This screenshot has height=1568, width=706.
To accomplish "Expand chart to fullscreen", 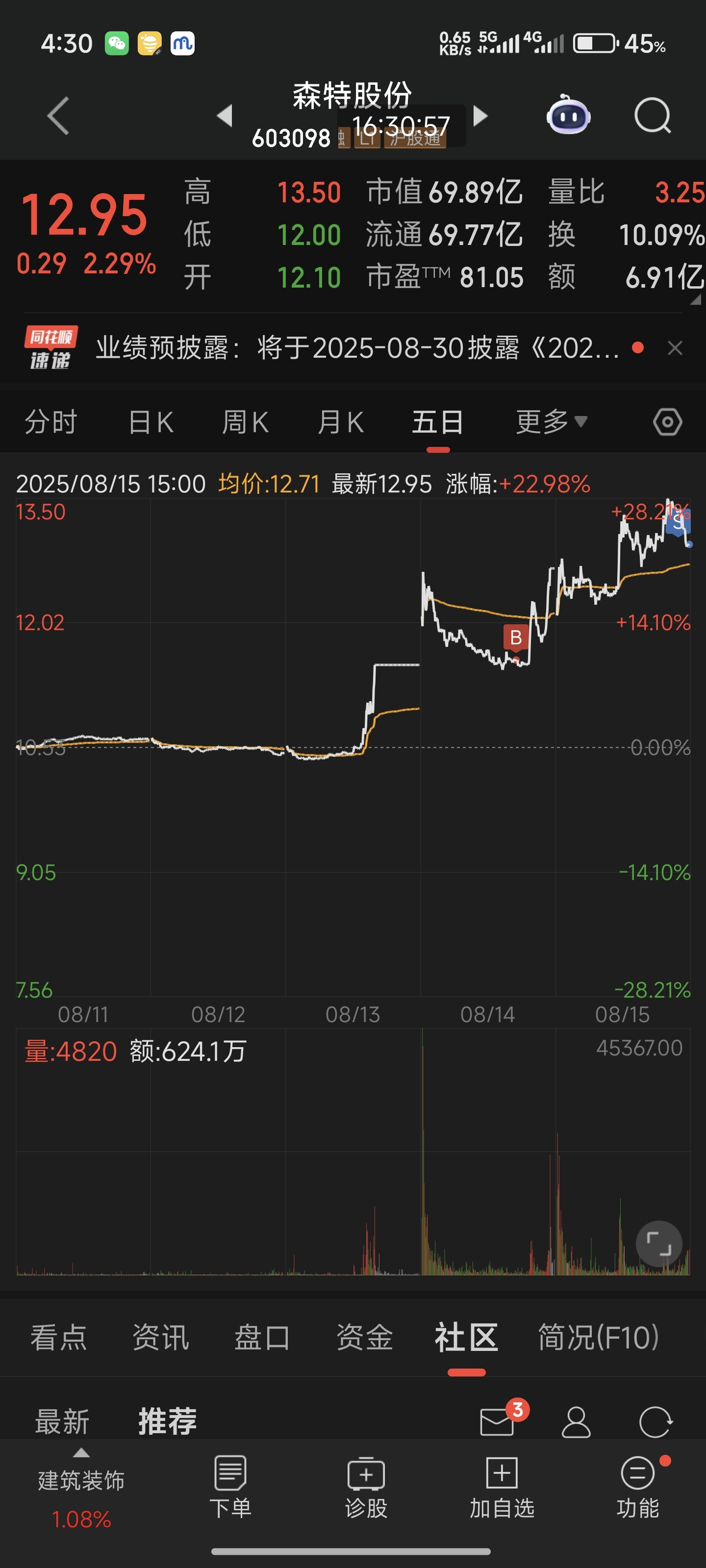I will tap(658, 1243).
